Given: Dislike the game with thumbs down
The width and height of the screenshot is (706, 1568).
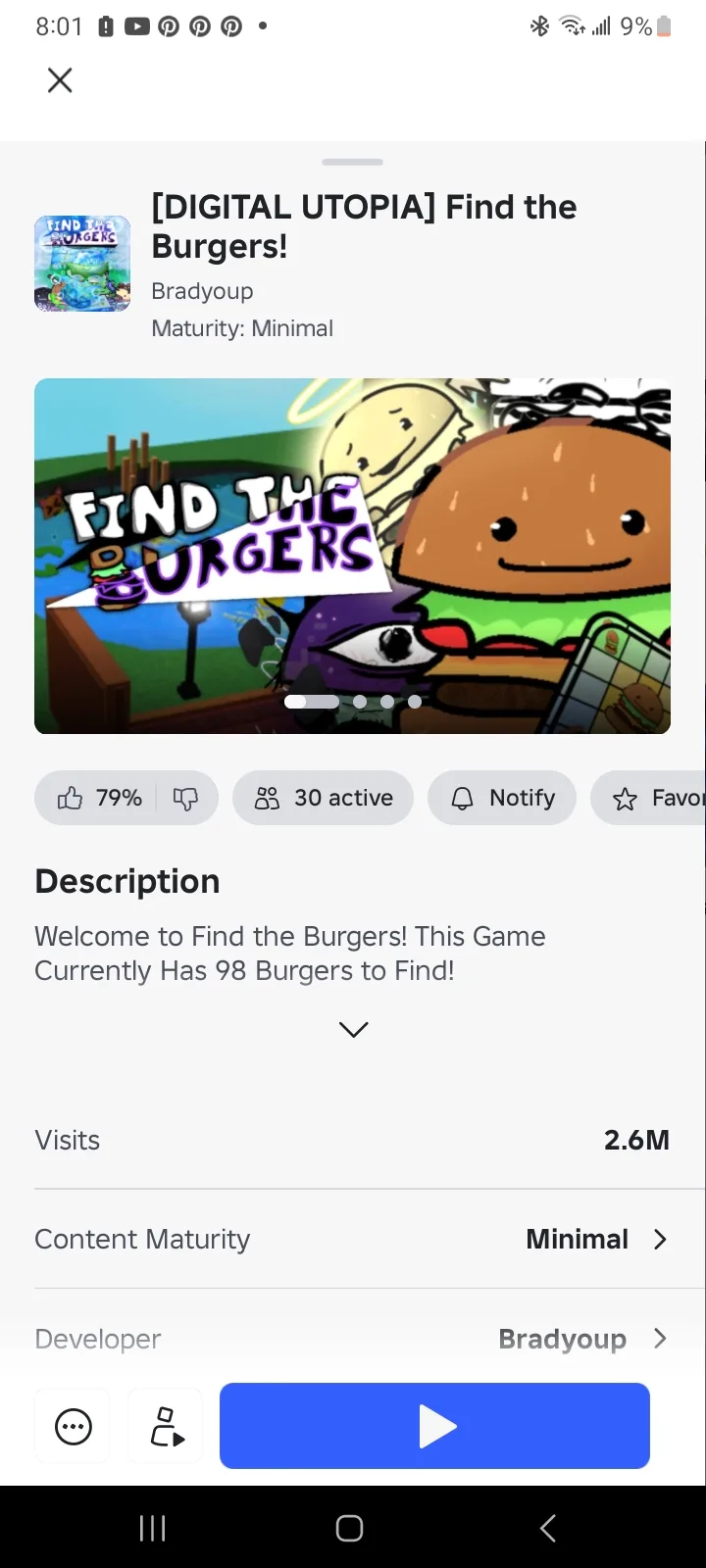Looking at the screenshot, I should 185,798.
